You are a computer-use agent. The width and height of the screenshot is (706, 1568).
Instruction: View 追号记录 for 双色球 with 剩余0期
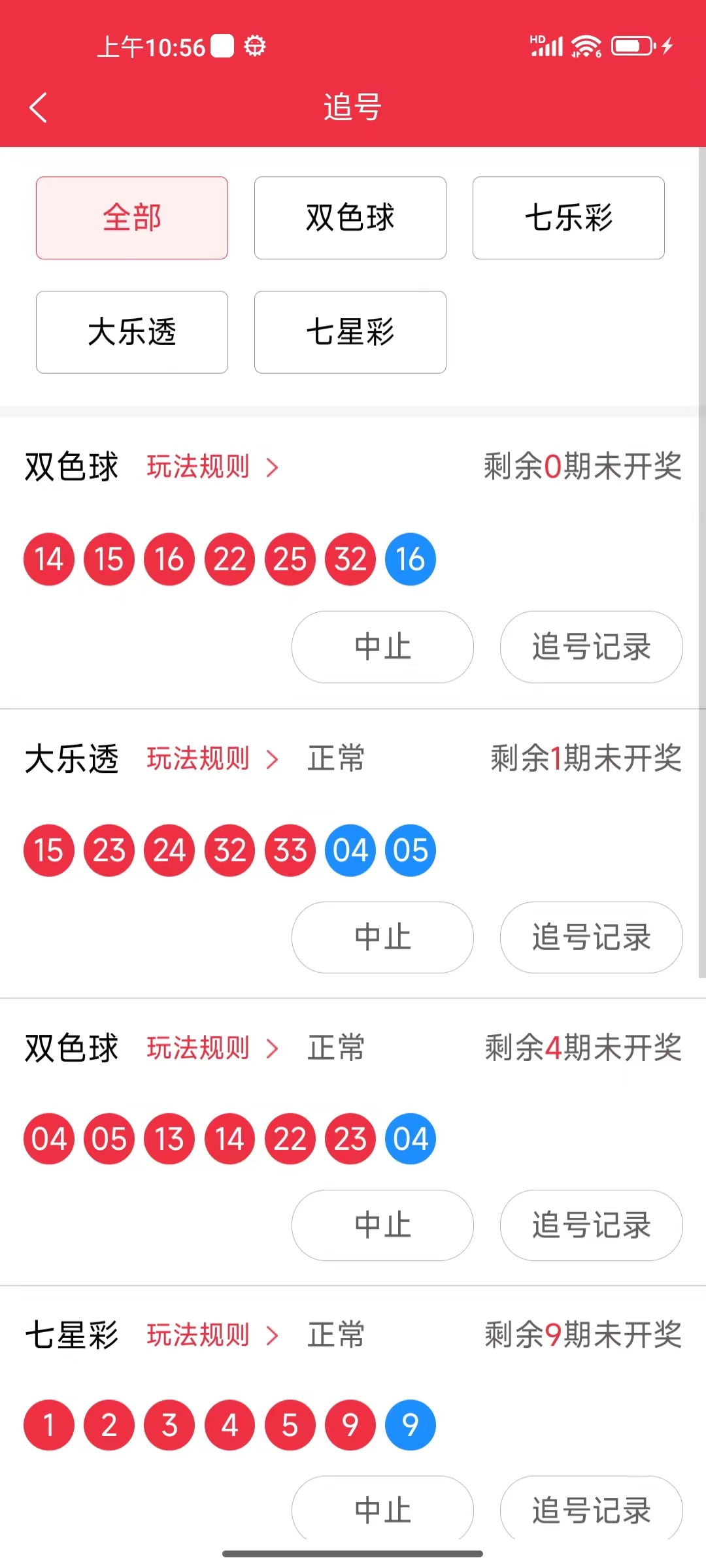[592, 647]
